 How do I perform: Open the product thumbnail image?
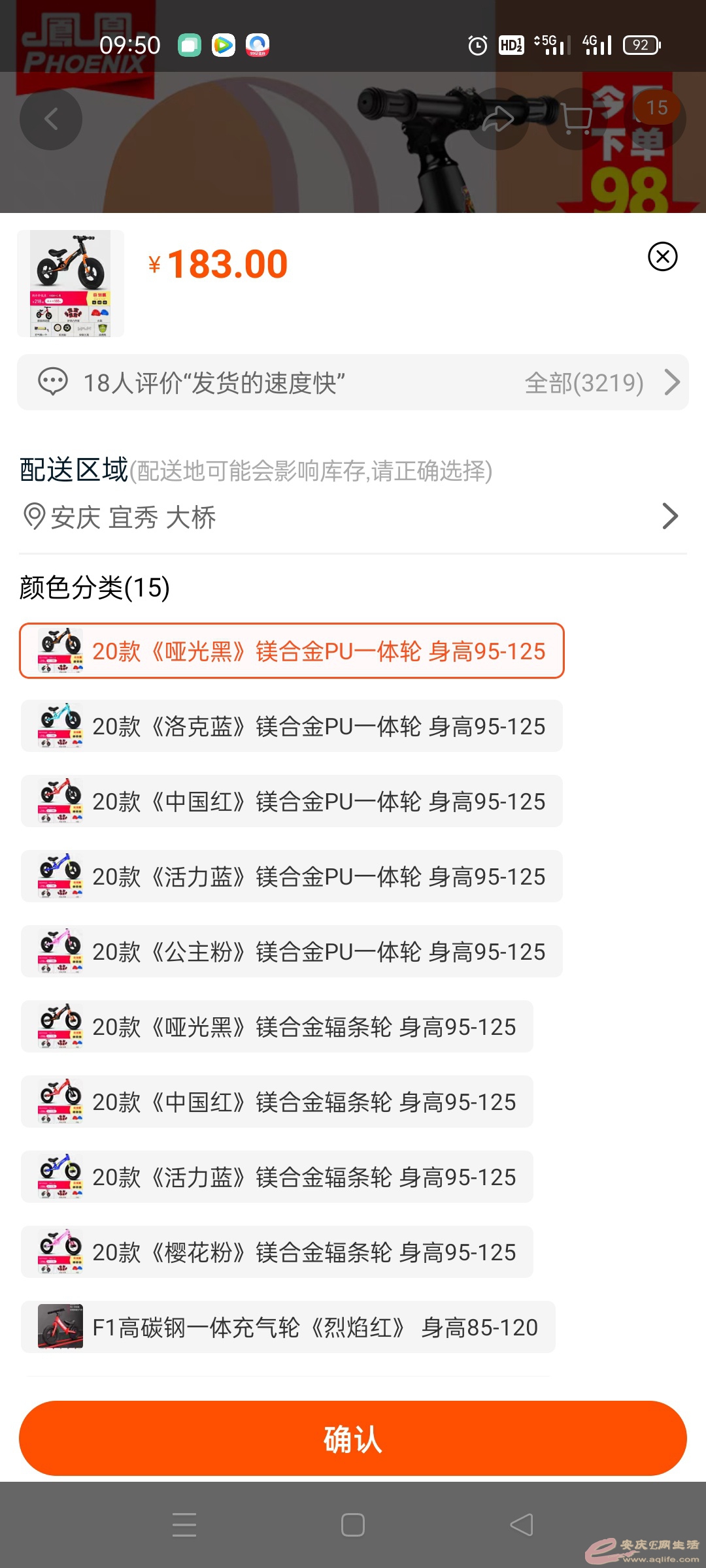coord(71,284)
